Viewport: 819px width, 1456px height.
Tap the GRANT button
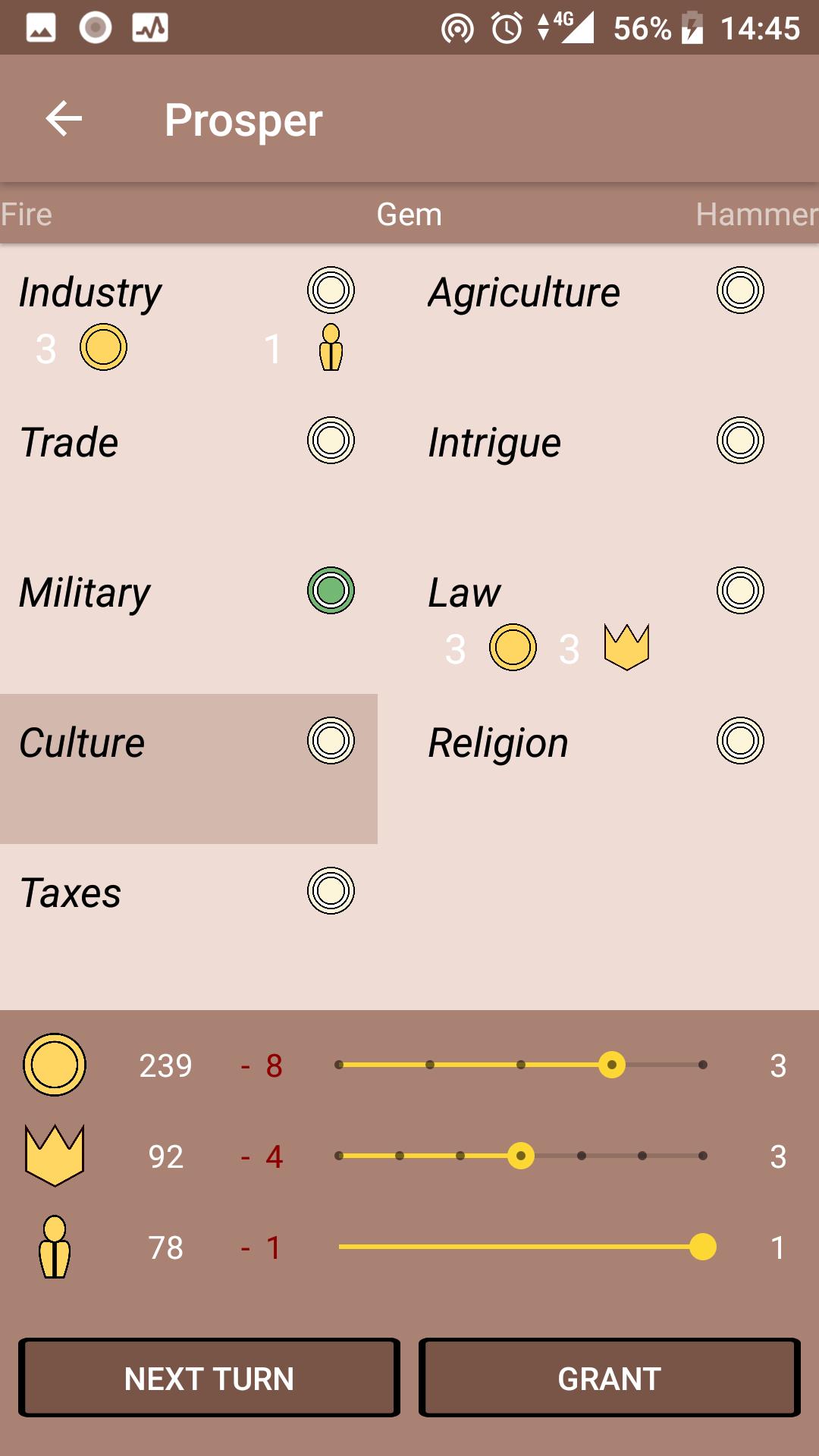point(610,1378)
